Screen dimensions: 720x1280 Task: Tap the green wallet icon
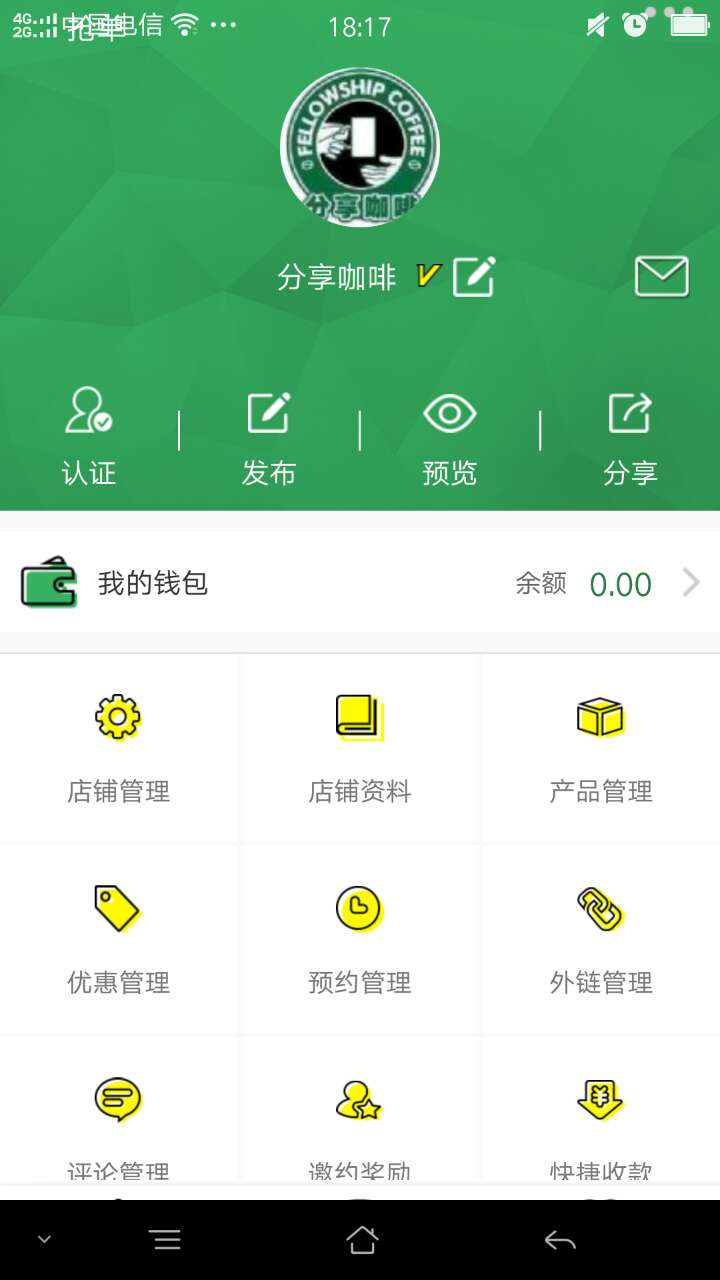[46, 583]
